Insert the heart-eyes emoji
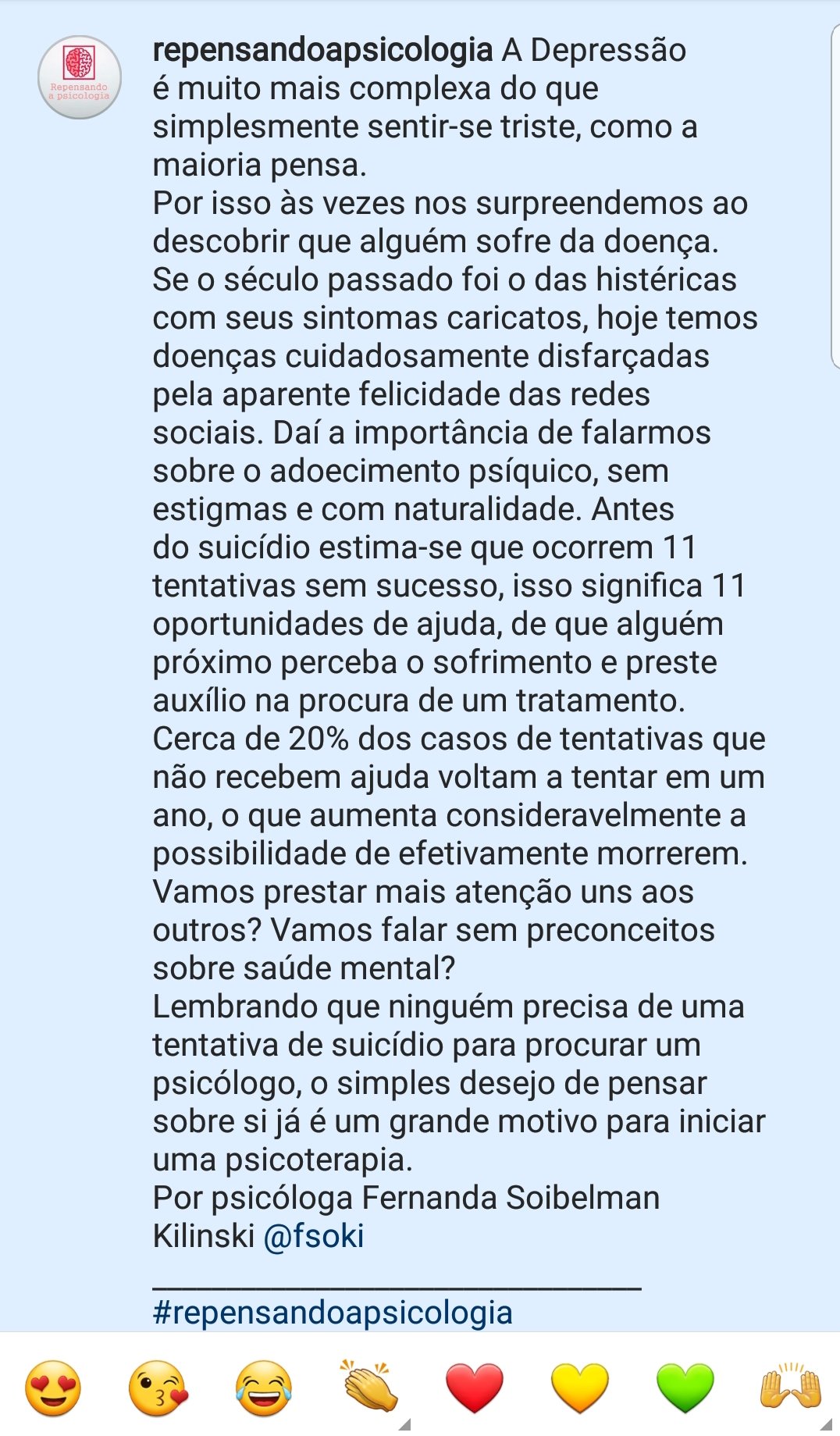The width and height of the screenshot is (840, 1436). click(x=53, y=1388)
